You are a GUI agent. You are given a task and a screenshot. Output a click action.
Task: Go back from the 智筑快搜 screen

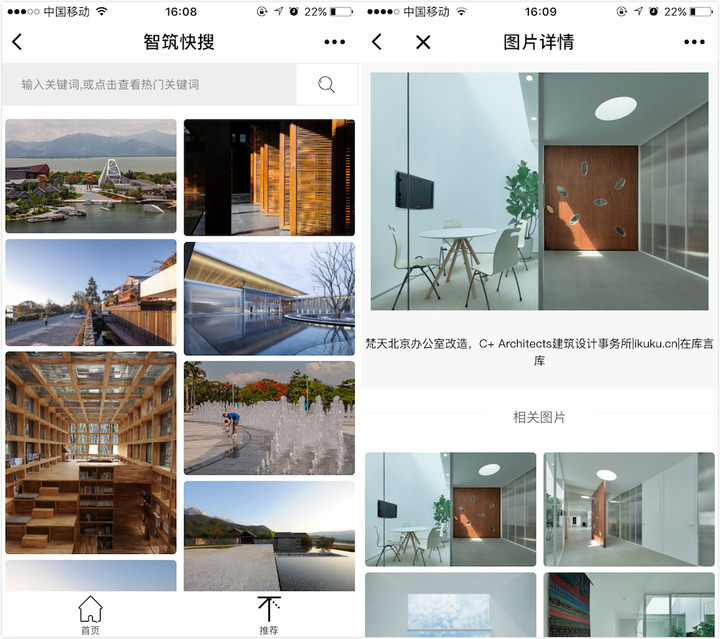tap(17, 42)
